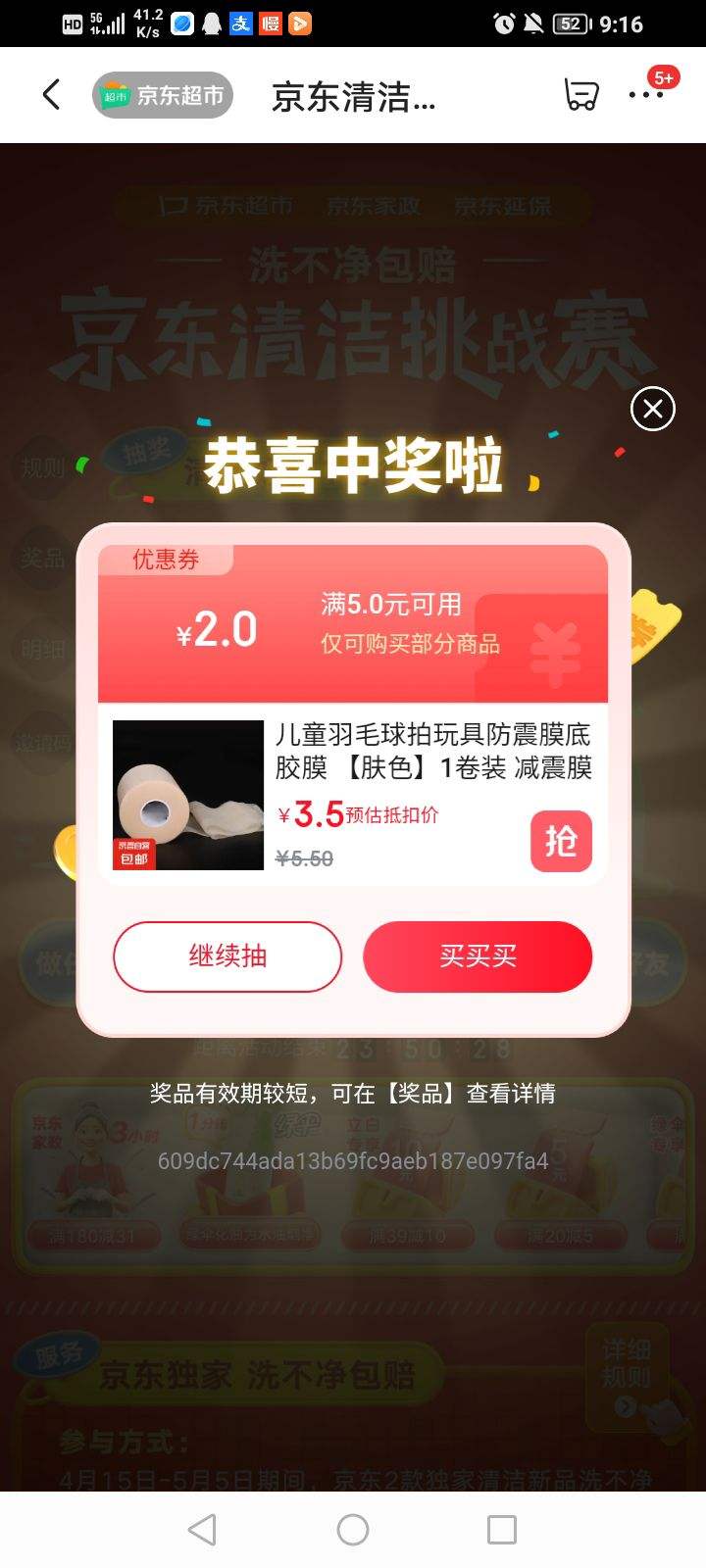The width and height of the screenshot is (706, 1568).
Task: Tap the Android home circle navigation button
Action: pyautogui.click(x=353, y=1529)
